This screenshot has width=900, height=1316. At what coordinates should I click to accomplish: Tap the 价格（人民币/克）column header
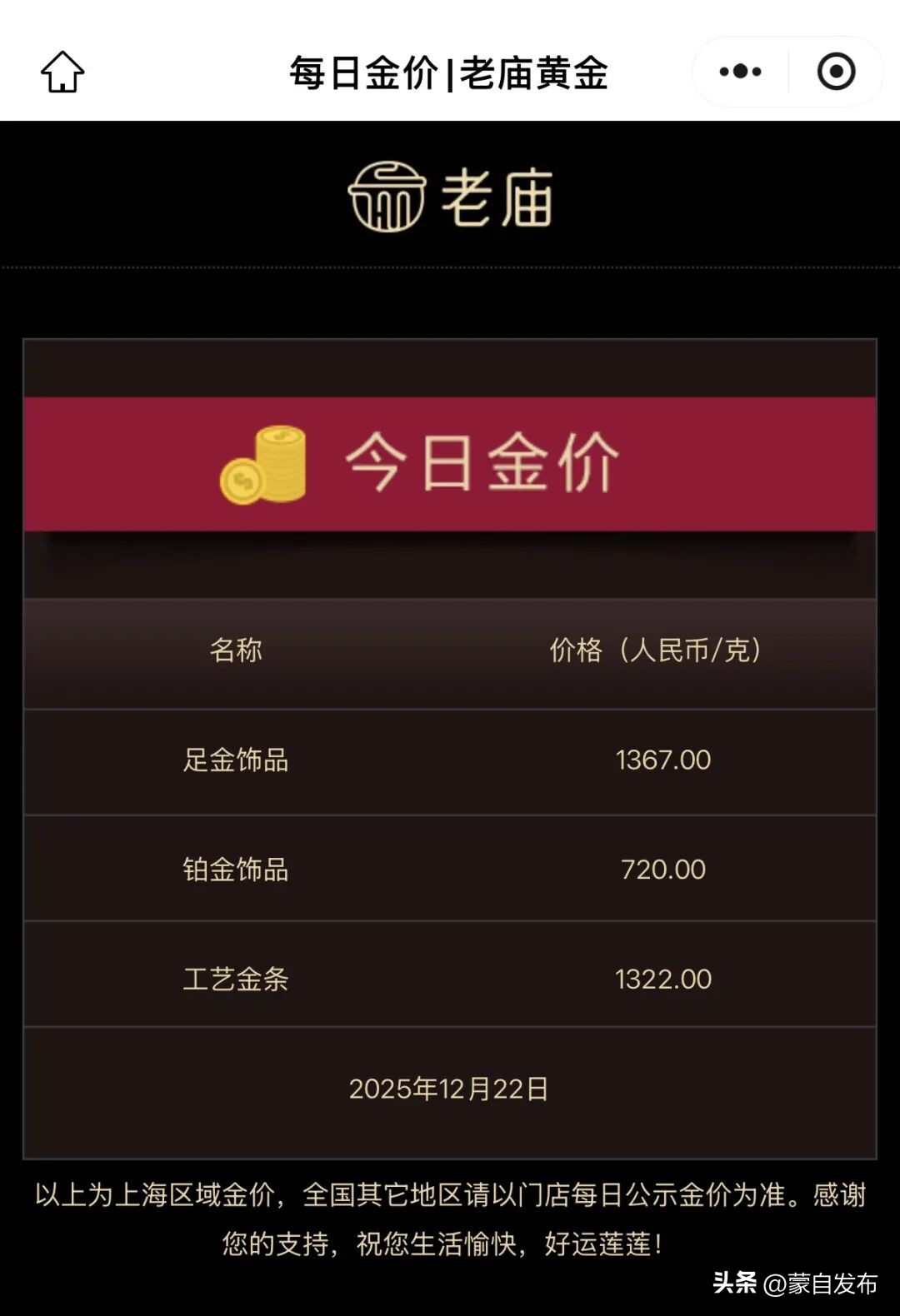click(655, 653)
